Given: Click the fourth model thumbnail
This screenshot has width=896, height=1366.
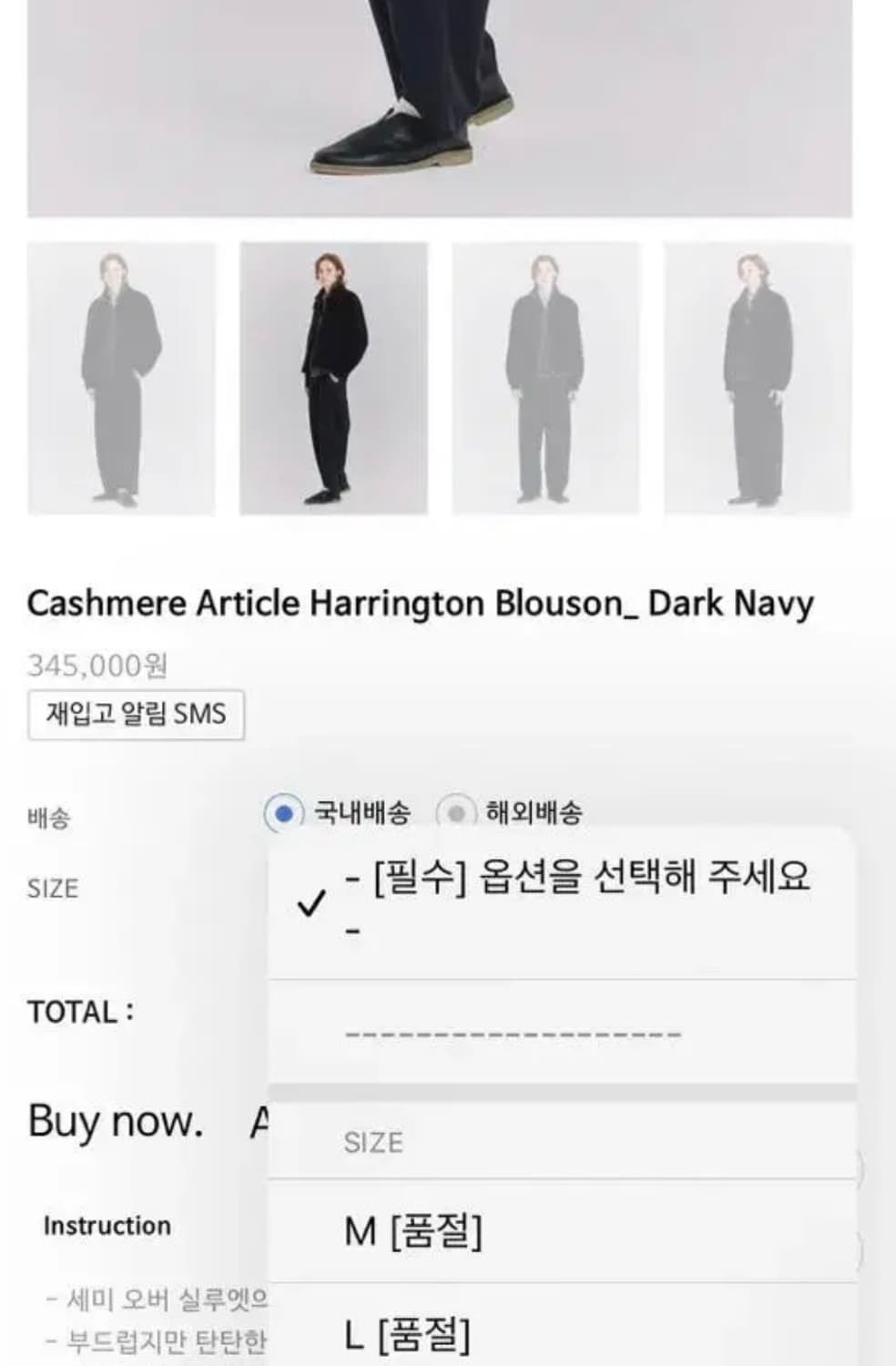Looking at the screenshot, I should point(758,378).
